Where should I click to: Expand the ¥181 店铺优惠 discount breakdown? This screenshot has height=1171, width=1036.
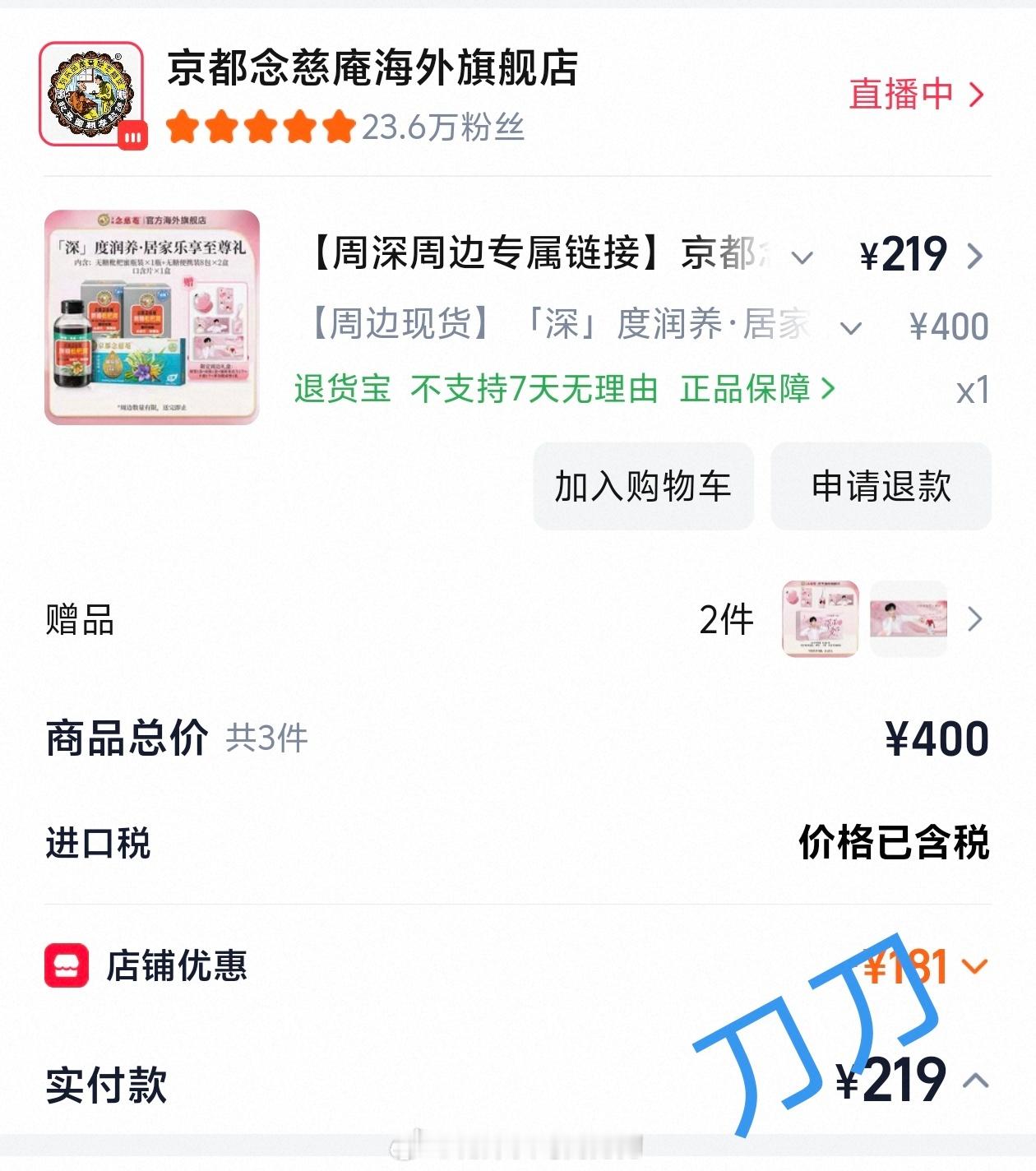[x=976, y=969]
